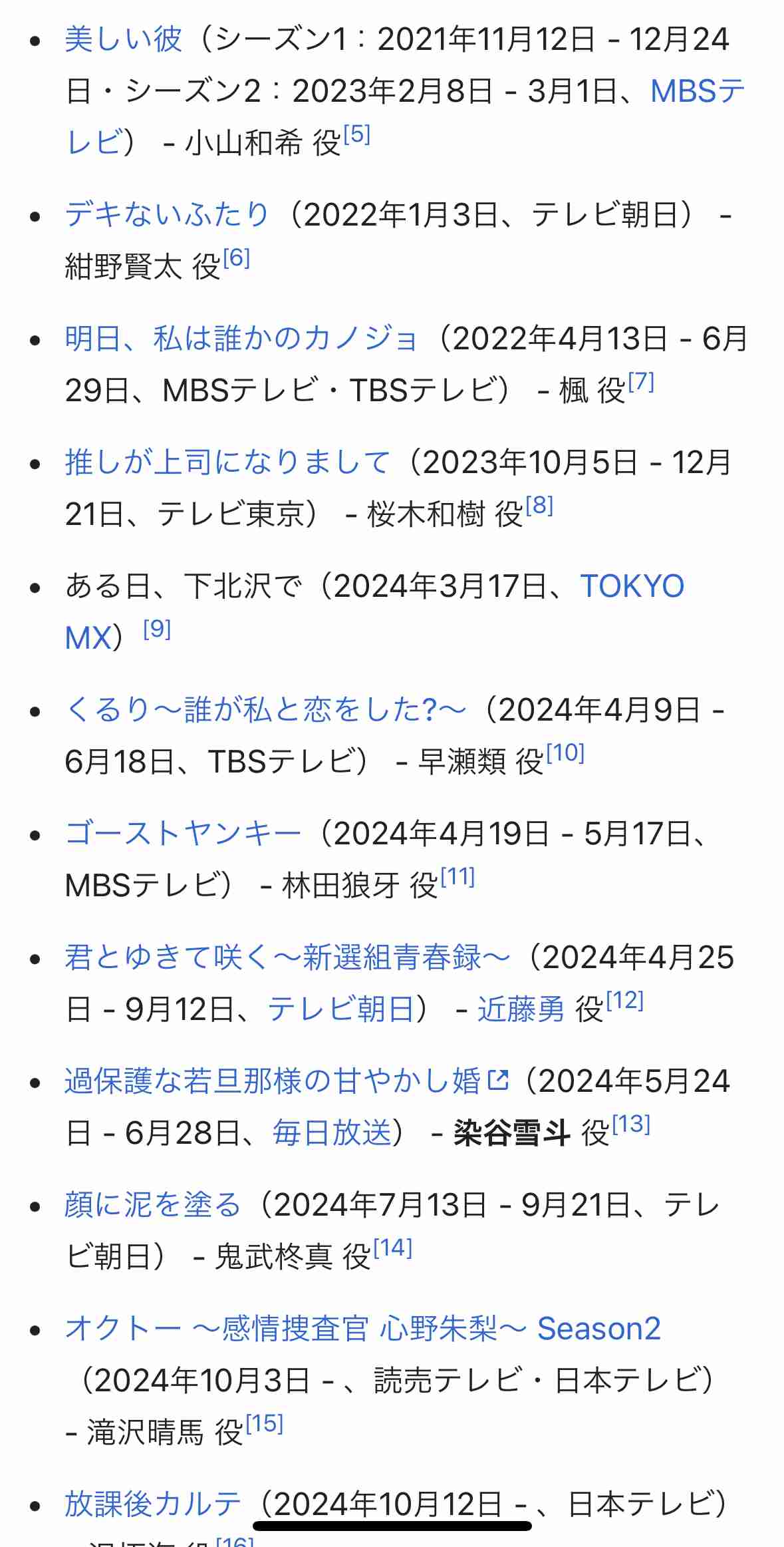The width and height of the screenshot is (784, 1547).
Task: Open 明日、私は誰かのカノジョ link
Action: 241,339
